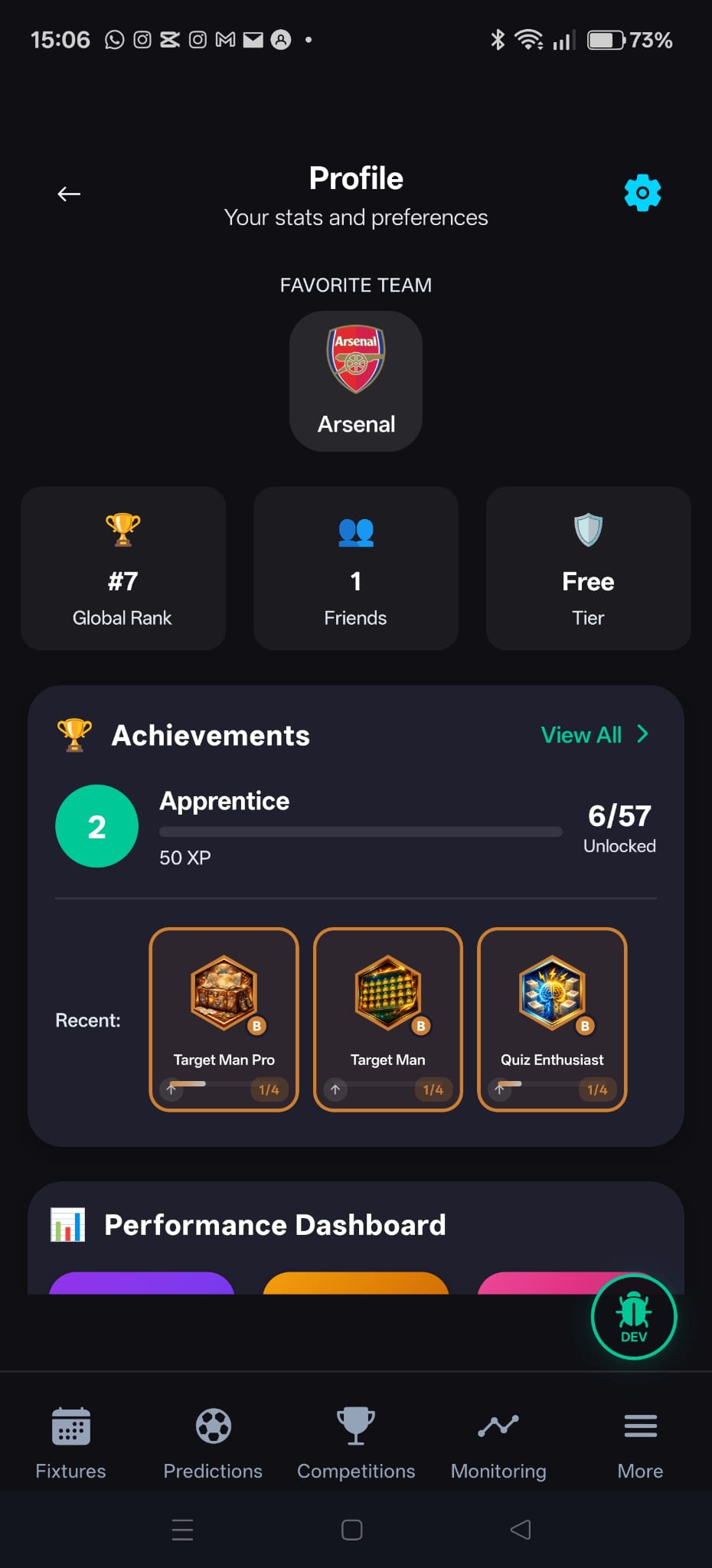Open the Global Rank card
This screenshot has width=712, height=1568.
[x=123, y=568]
